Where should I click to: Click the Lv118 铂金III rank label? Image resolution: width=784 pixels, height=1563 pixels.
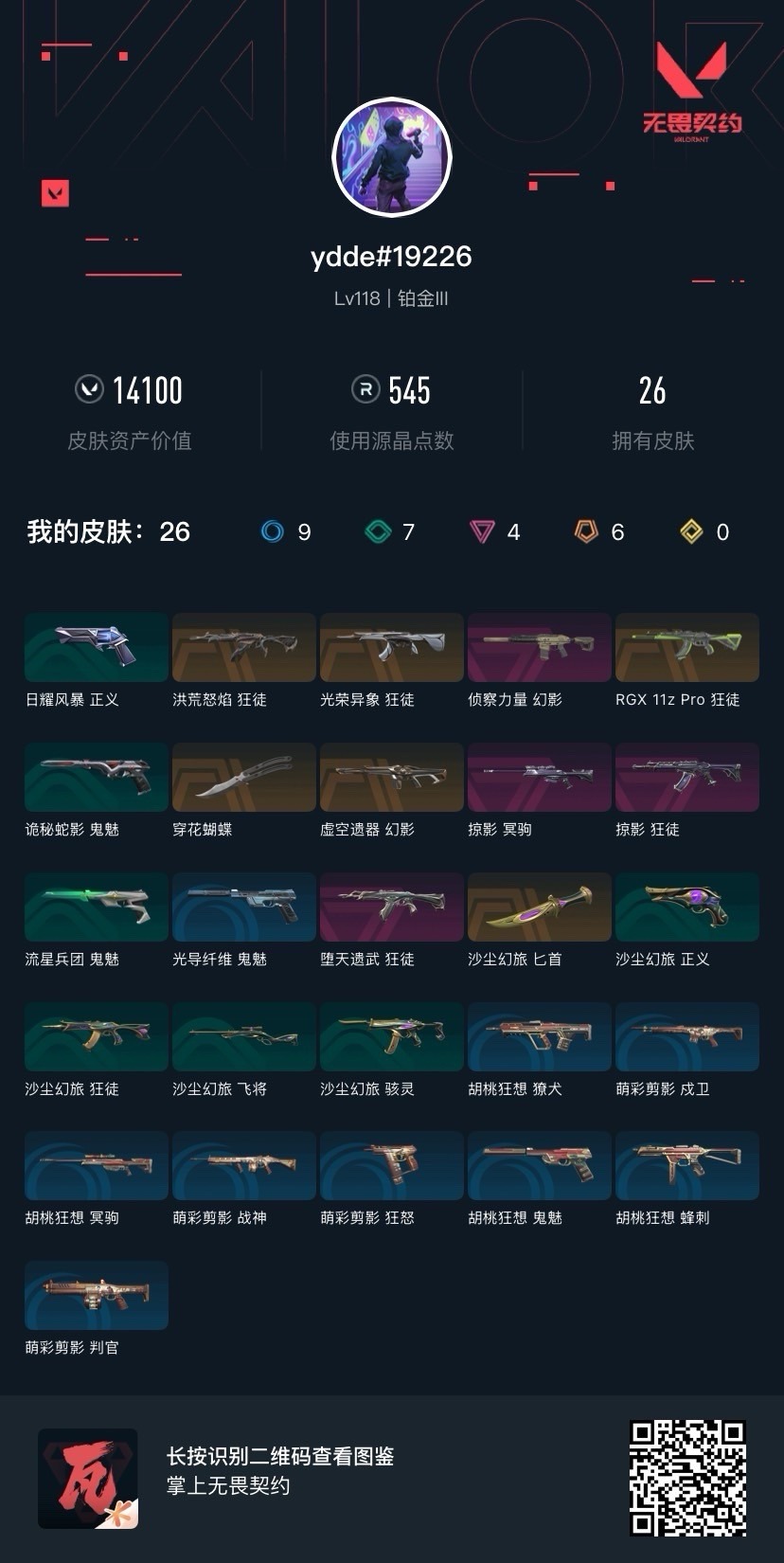click(391, 297)
